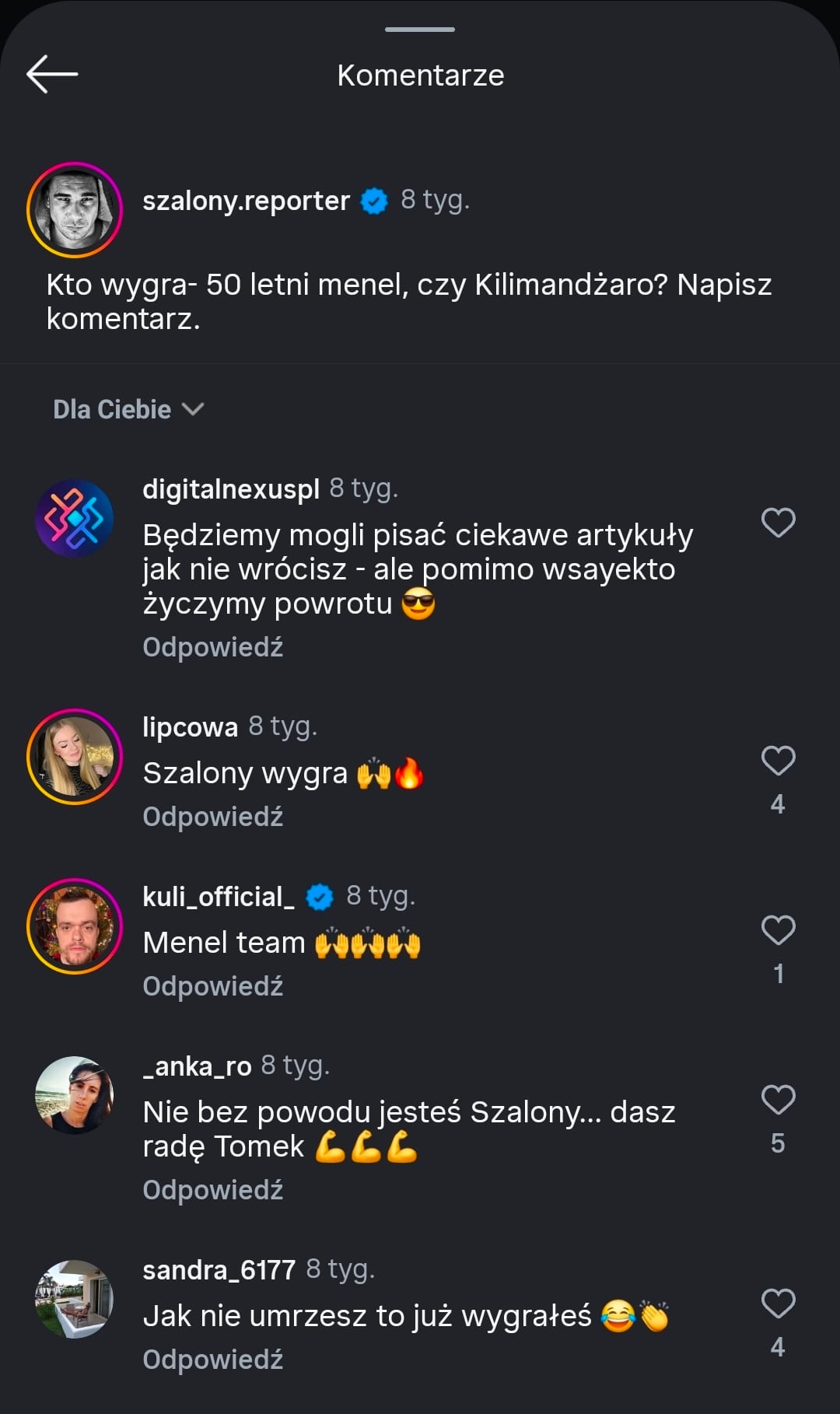The image size is (840, 1414).
Task: Reply to kuli_official_'s comment
Action: point(212,986)
